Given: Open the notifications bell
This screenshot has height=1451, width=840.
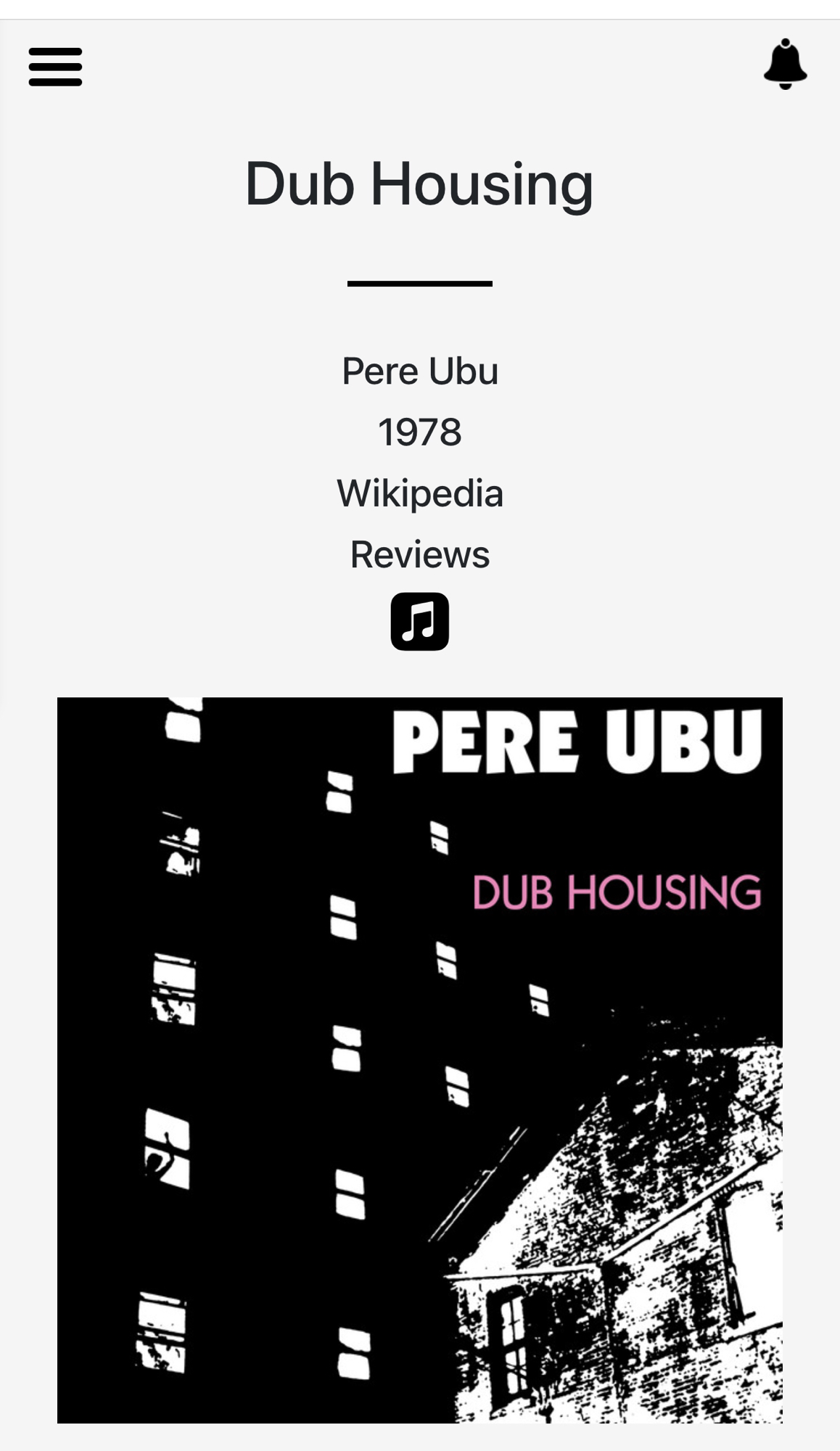Looking at the screenshot, I should (785, 65).
